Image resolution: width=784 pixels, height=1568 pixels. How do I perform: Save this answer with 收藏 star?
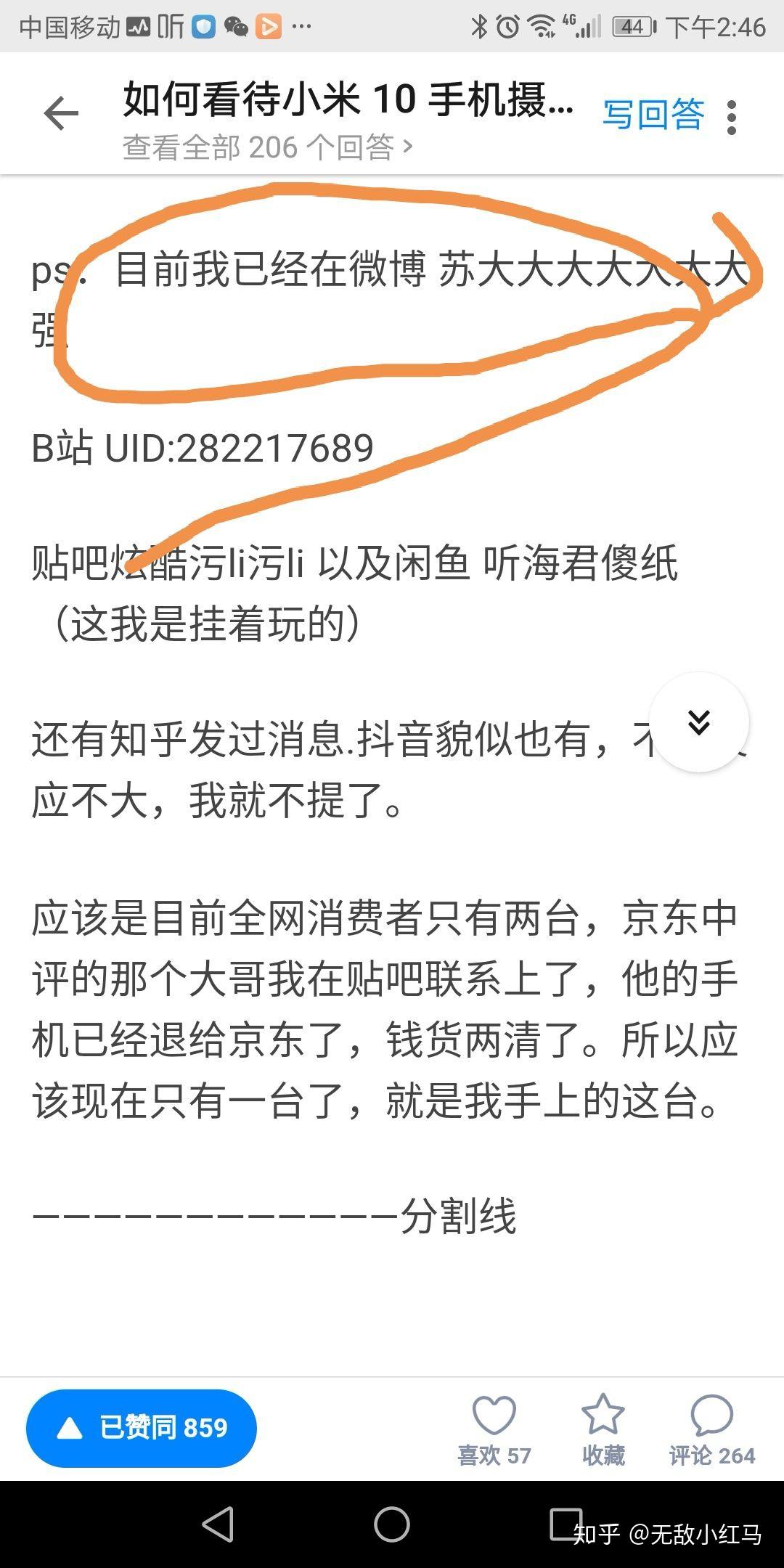click(603, 1428)
